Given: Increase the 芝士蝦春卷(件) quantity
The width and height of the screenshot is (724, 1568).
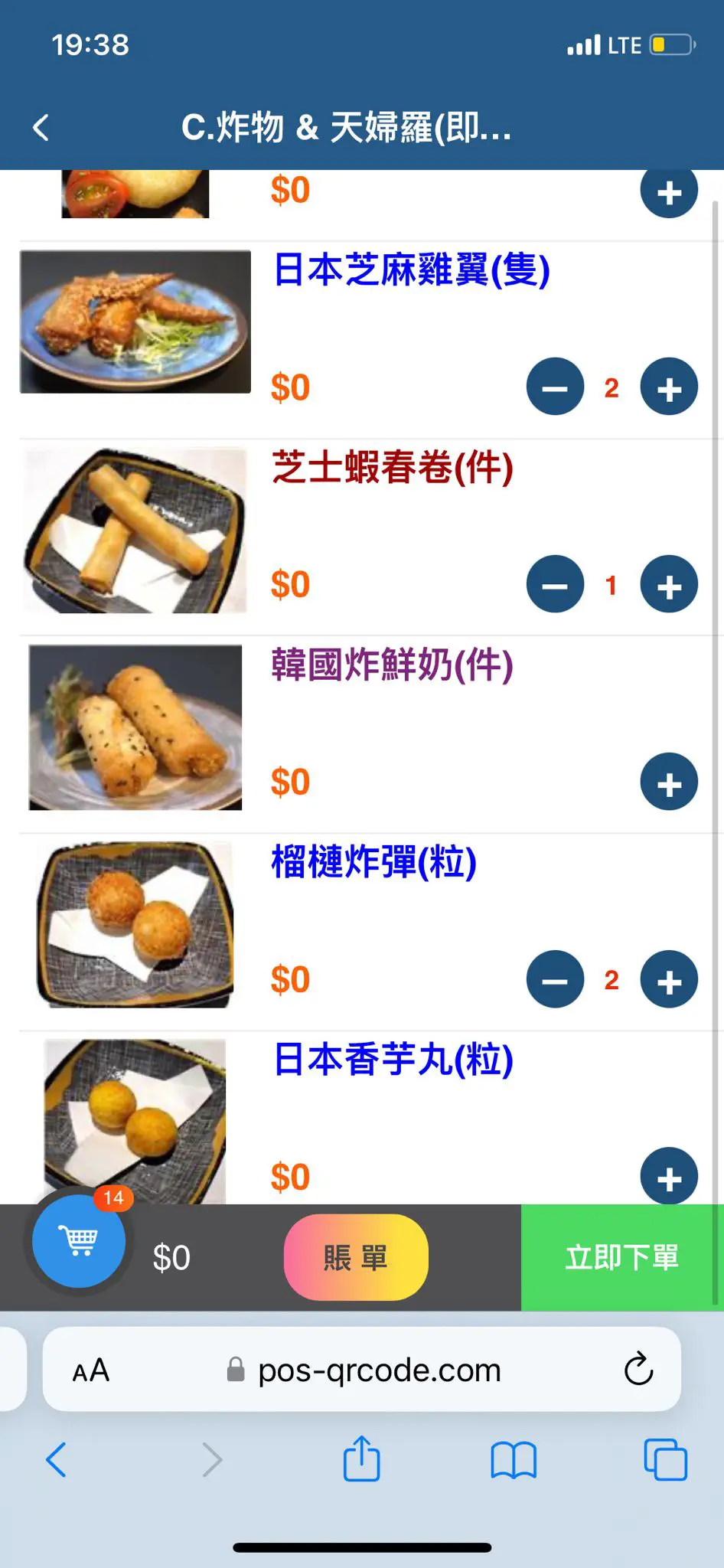Looking at the screenshot, I should coord(669,585).
